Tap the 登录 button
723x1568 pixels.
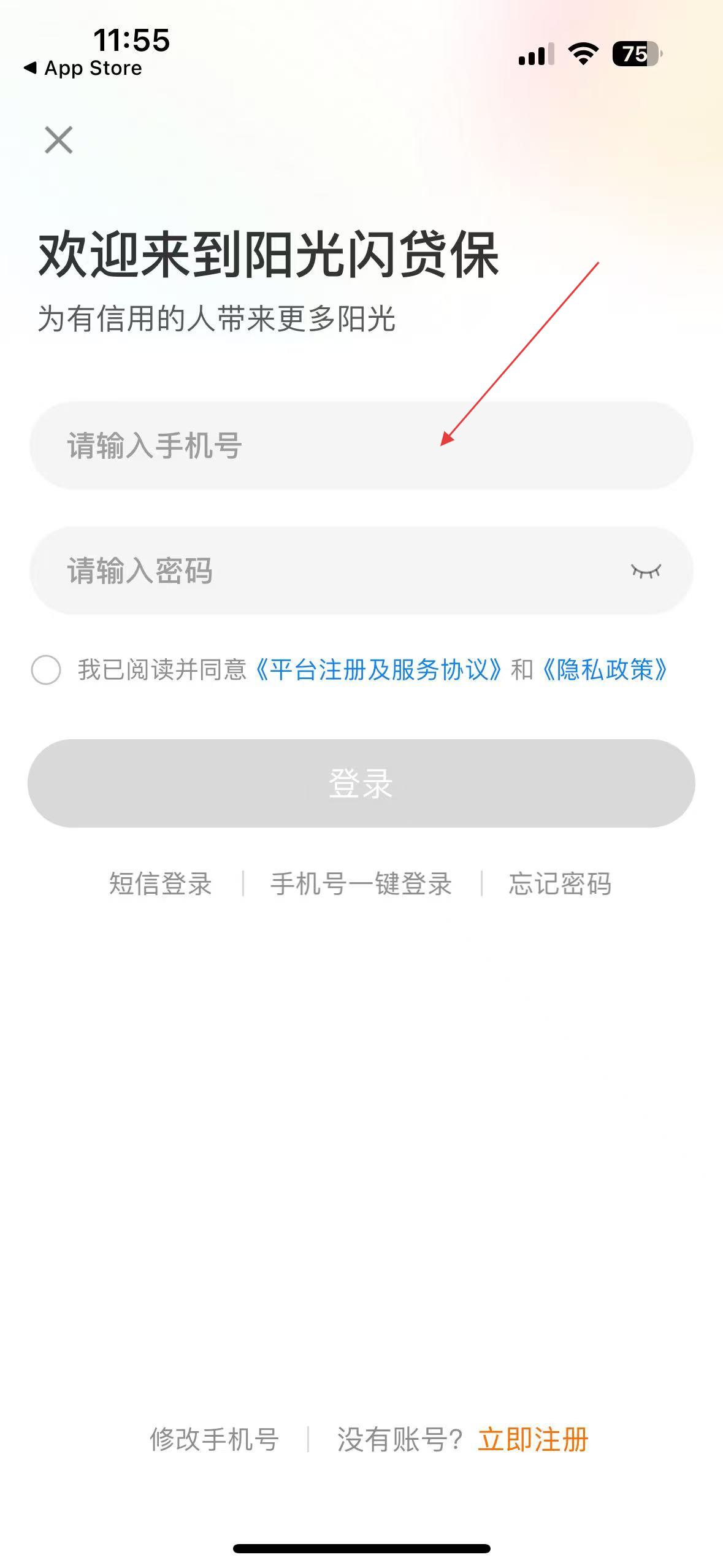tap(361, 783)
